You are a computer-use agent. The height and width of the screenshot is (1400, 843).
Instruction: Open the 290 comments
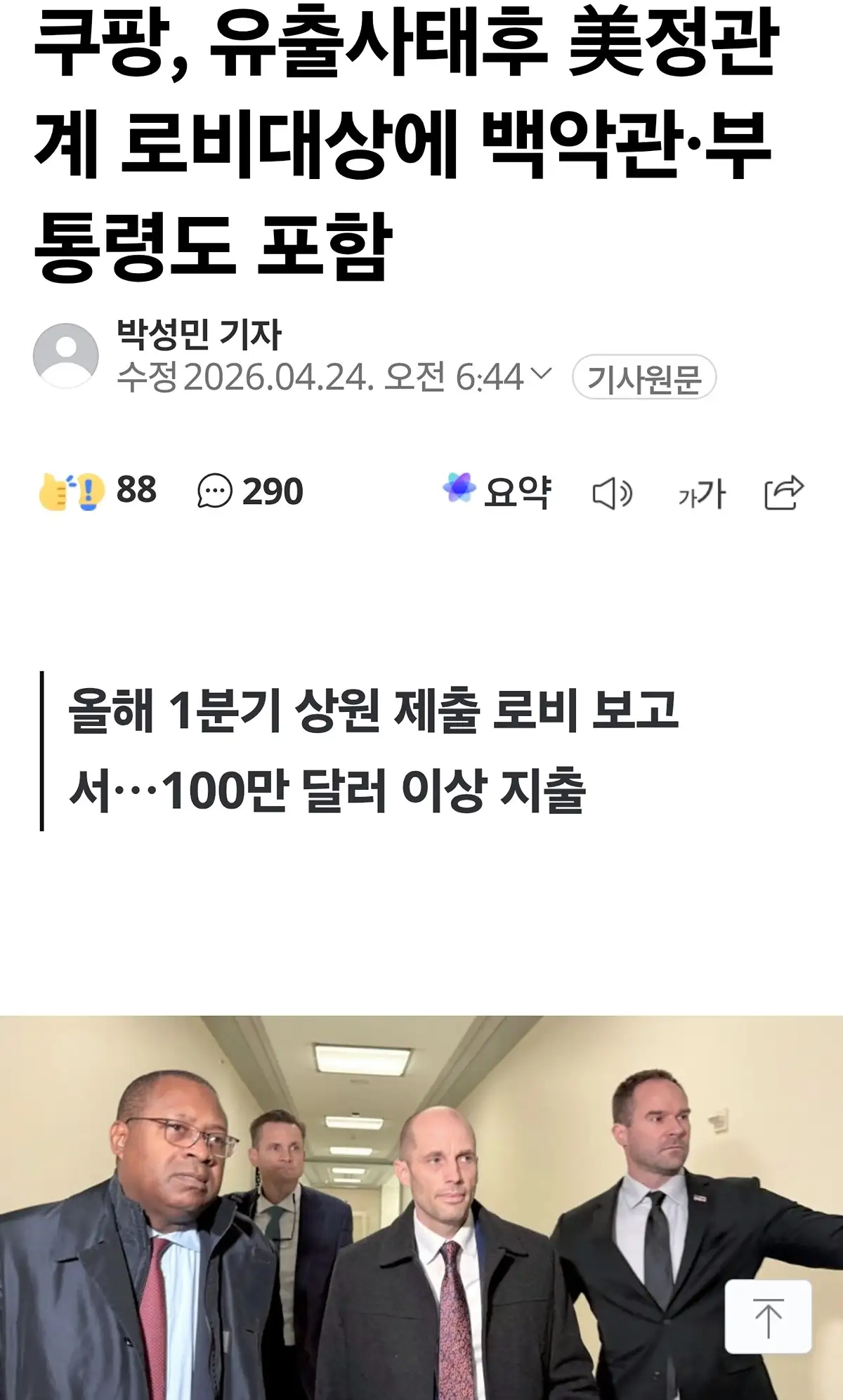point(250,491)
